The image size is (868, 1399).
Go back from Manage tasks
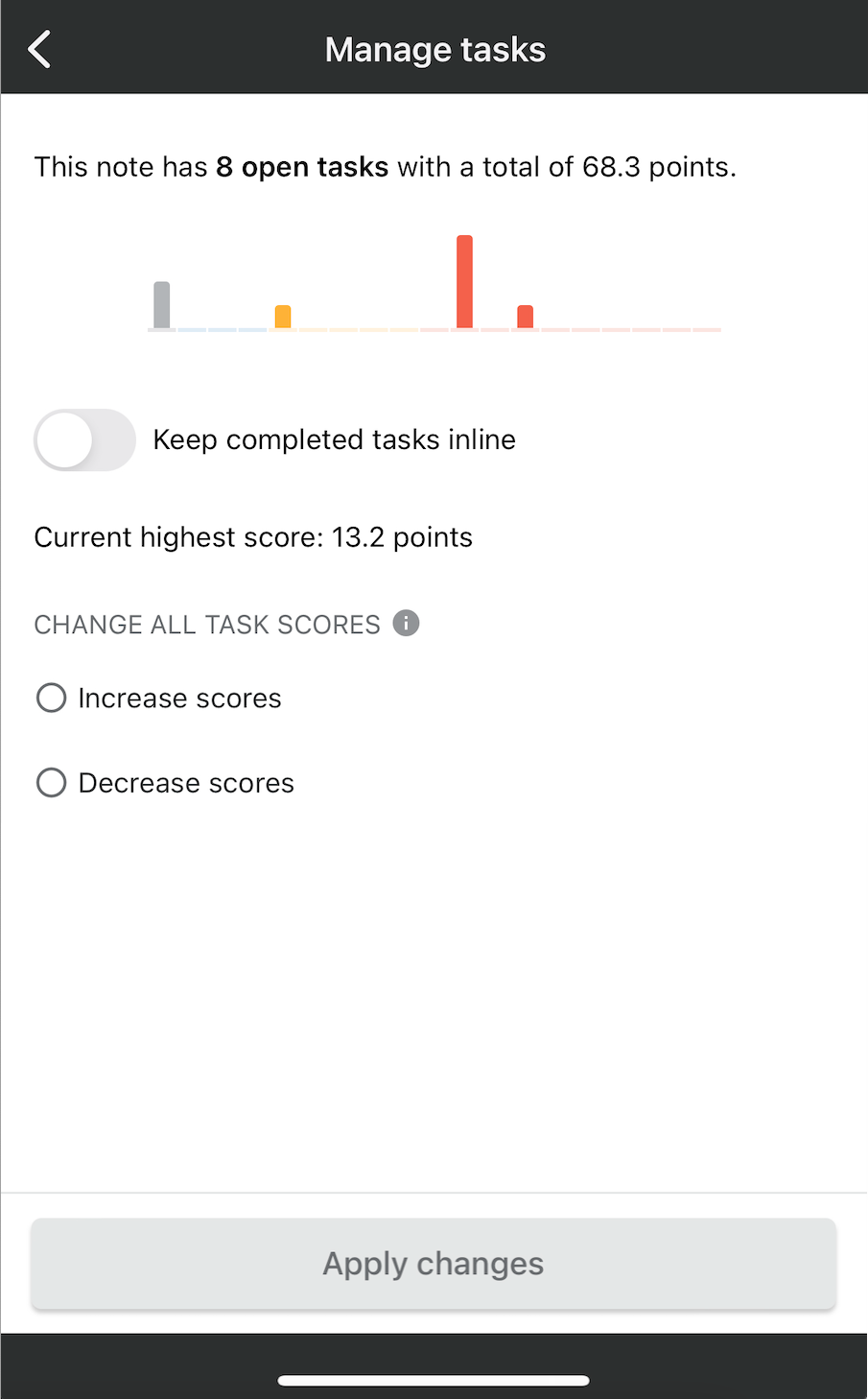[x=39, y=49]
